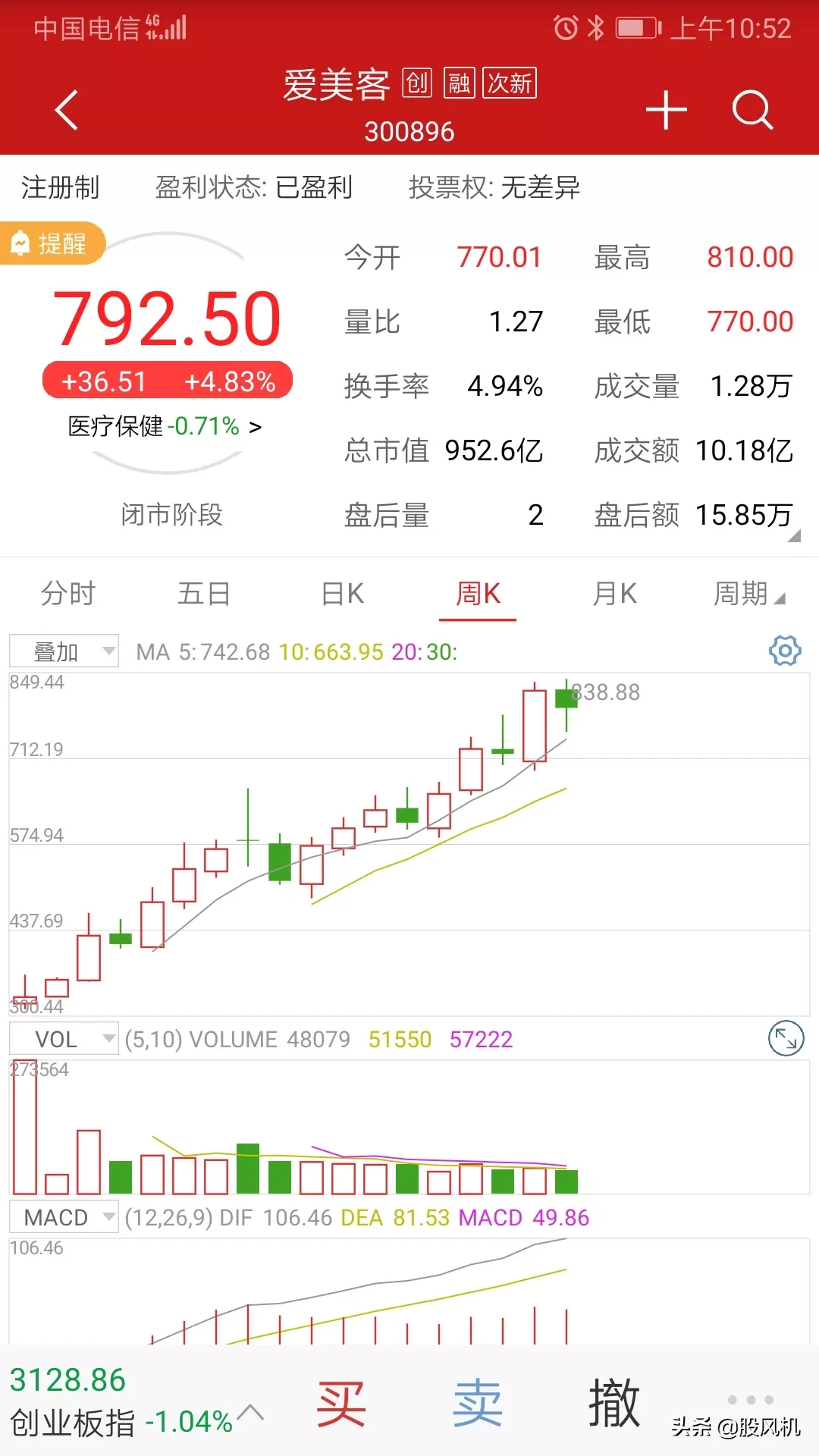
Task: Add 爱美客 to watchlist with plus icon
Action: pyautogui.click(x=666, y=110)
